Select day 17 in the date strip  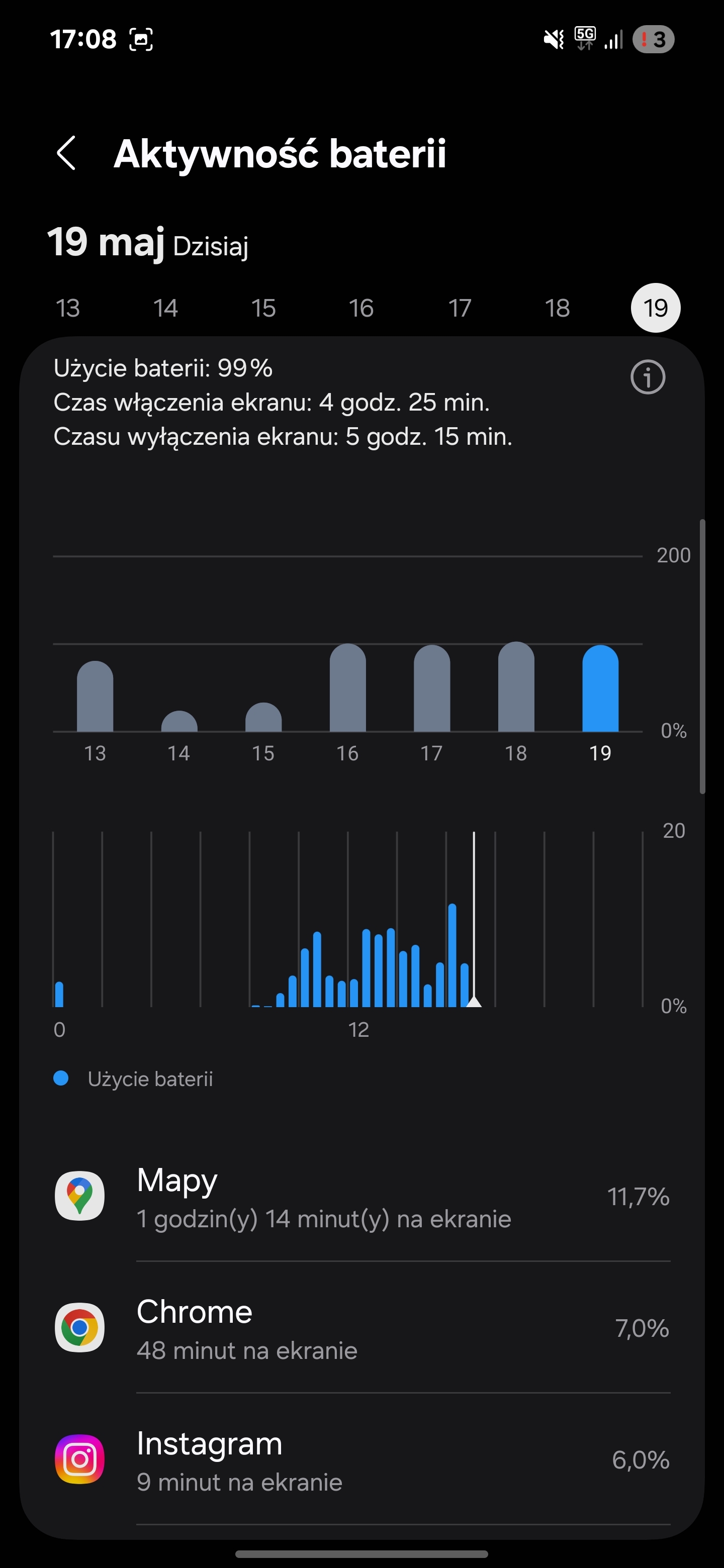(x=460, y=308)
